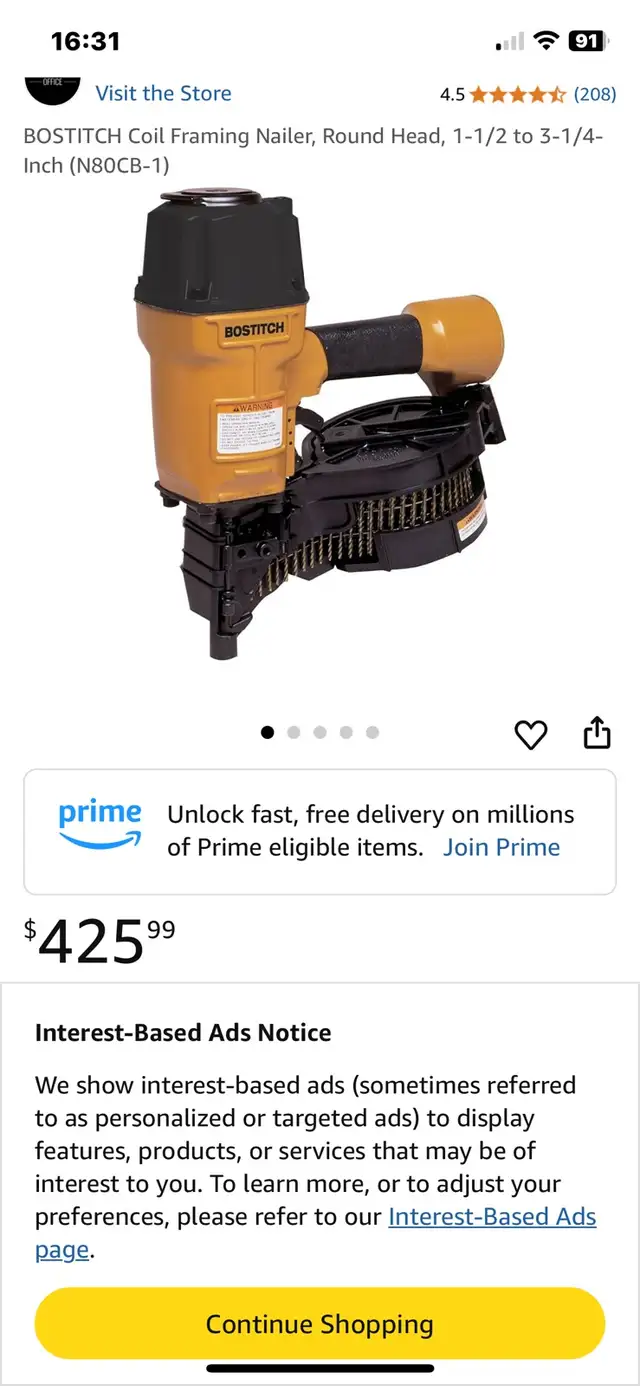Open the BOSTITCH nailer product image
This screenshot has height=1386, width=640.
(x=320, y=423)
